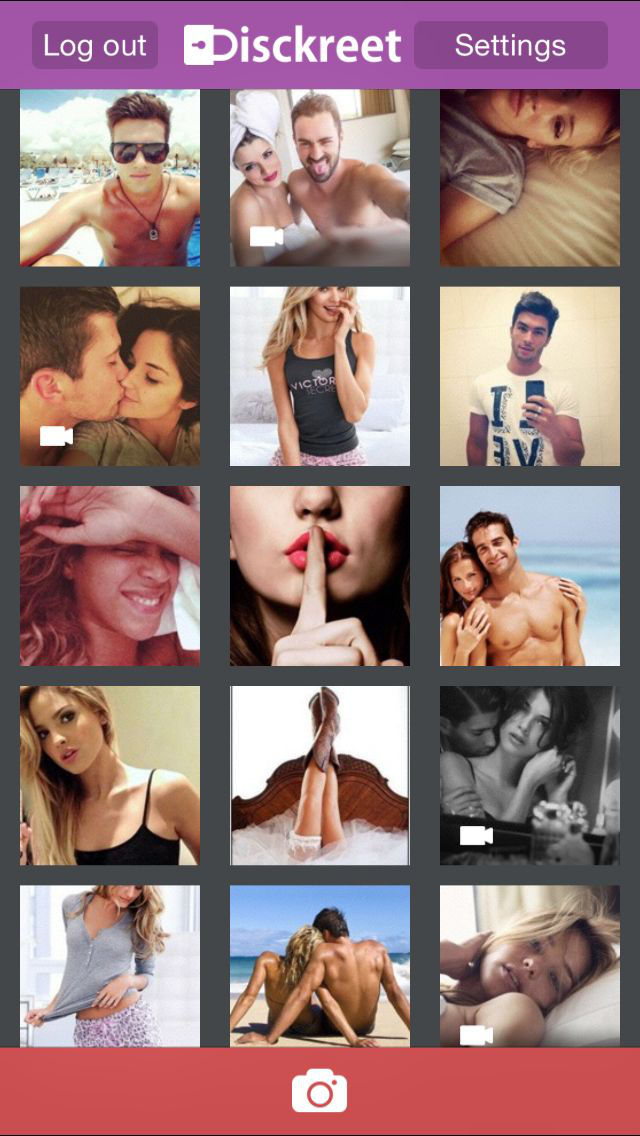Open photo of woman in gray henley
Image resolution: width=640 pixels, height=1136 pixels.
[x=110, y=966]
